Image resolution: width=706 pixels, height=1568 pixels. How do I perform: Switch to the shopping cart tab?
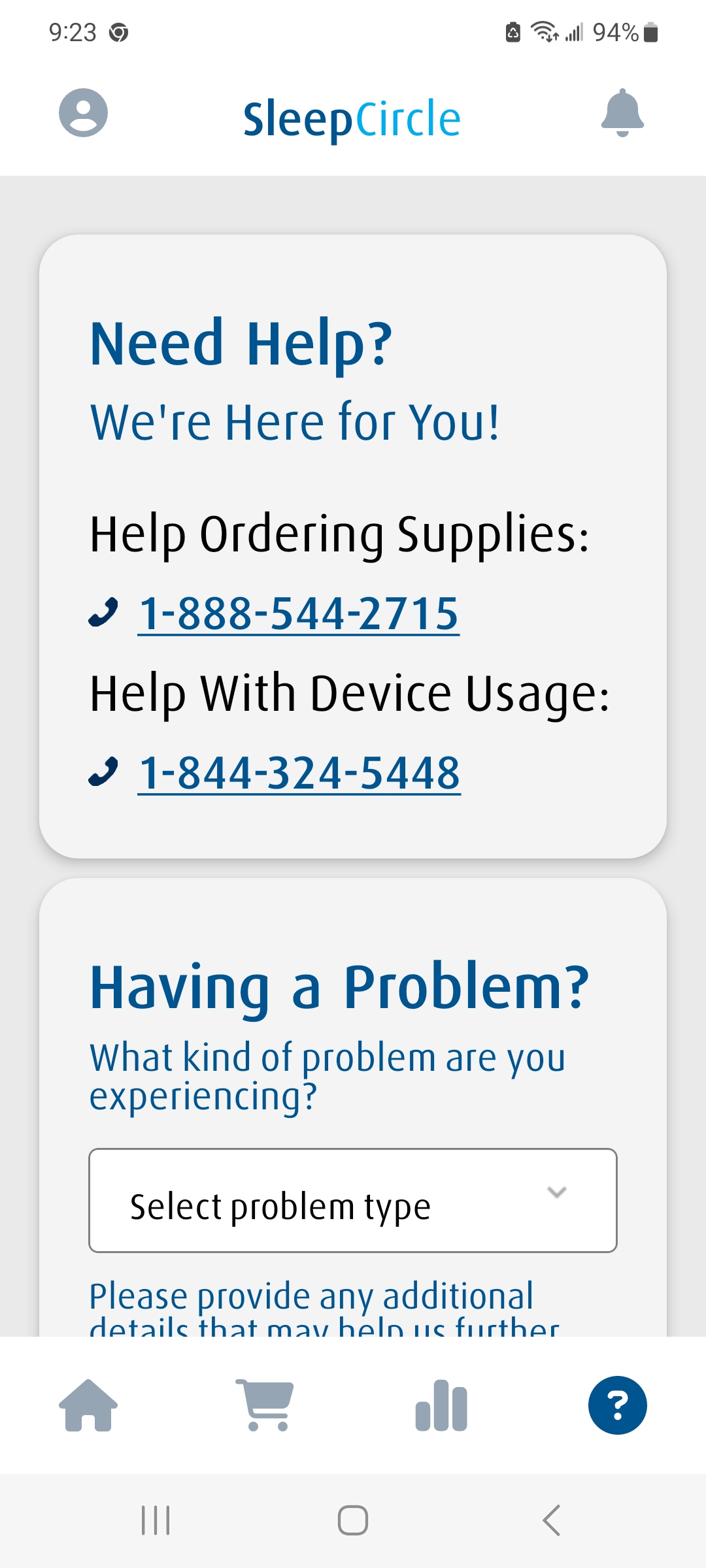(x=265, y=1405)
